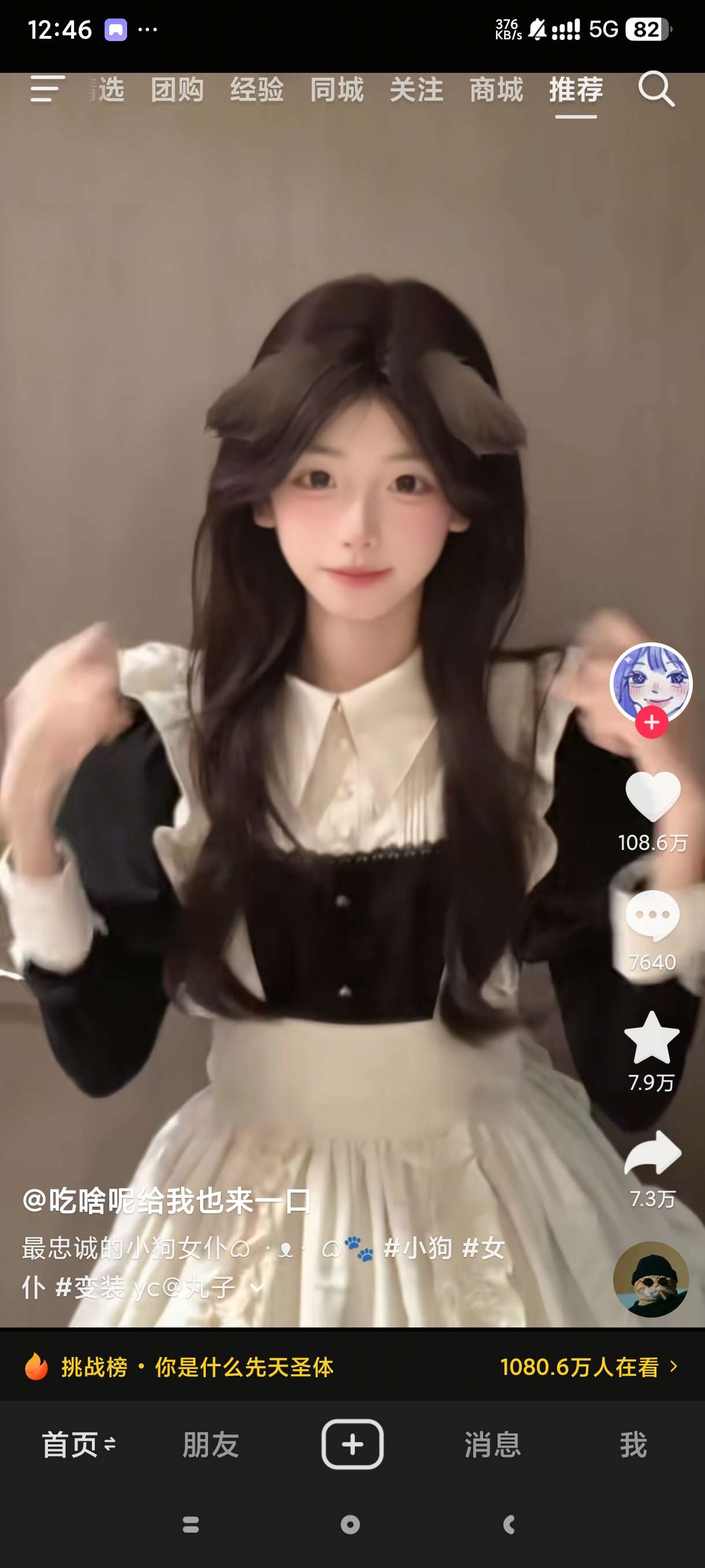This screenshot has width=705, height=1568.
Task: Open the music disc avatar
Action: [651, 1279]
